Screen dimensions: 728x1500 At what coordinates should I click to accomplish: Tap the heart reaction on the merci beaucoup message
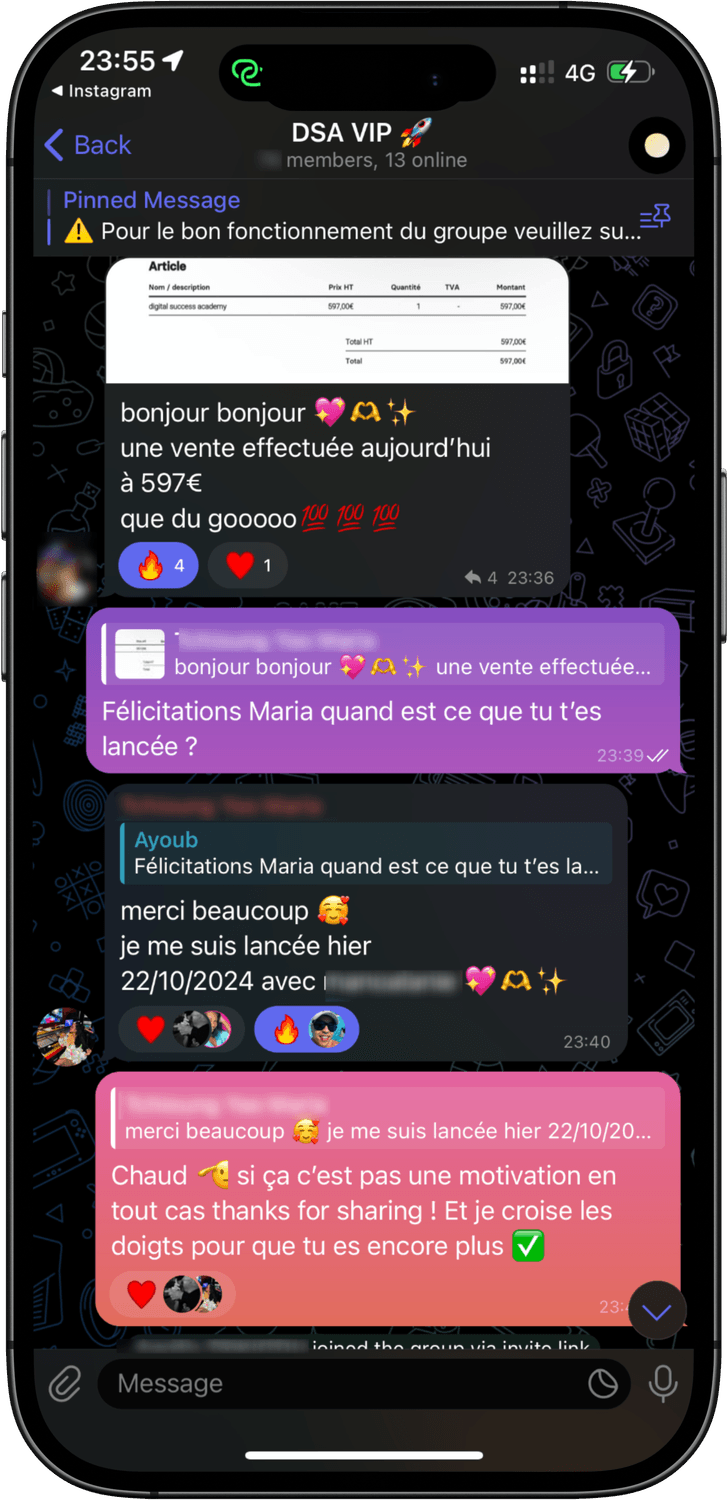(181, 1029)
